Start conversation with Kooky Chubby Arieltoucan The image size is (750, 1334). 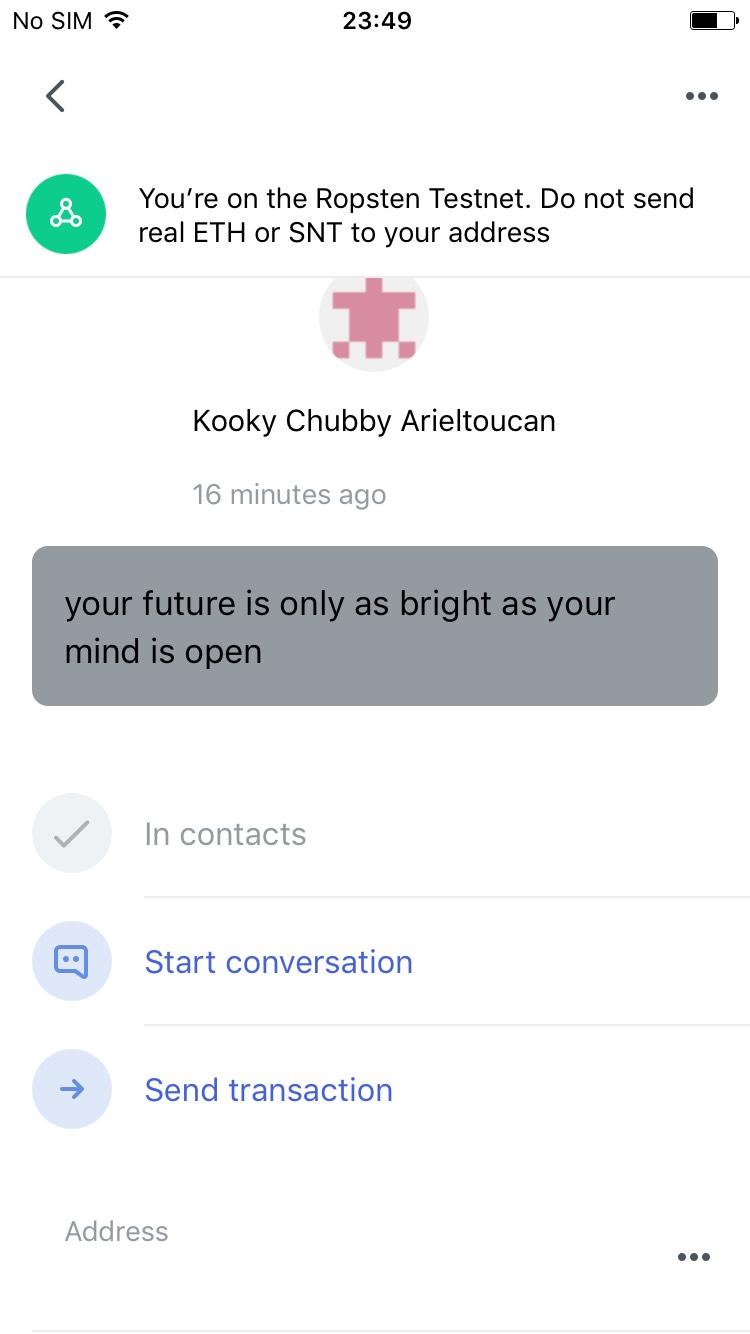pos(278,962)
